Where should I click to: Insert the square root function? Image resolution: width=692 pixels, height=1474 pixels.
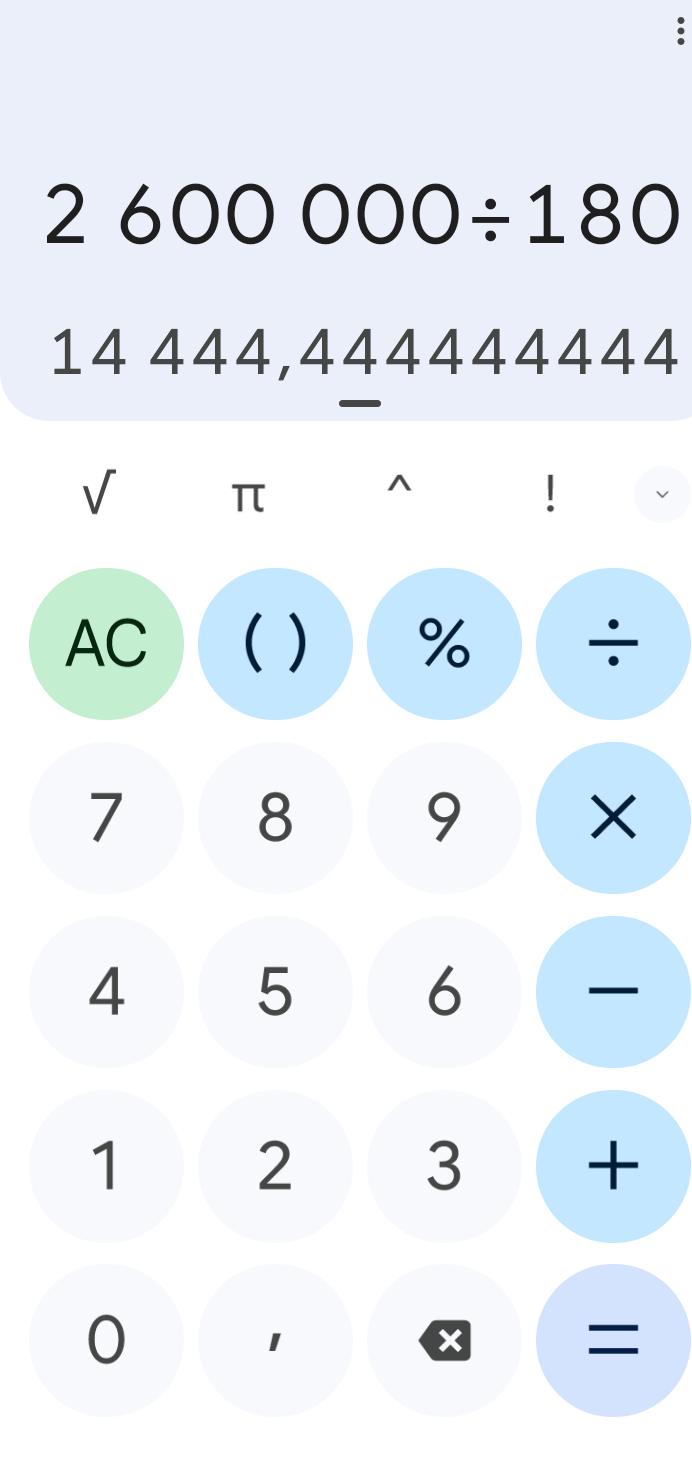tap(98, 494)
